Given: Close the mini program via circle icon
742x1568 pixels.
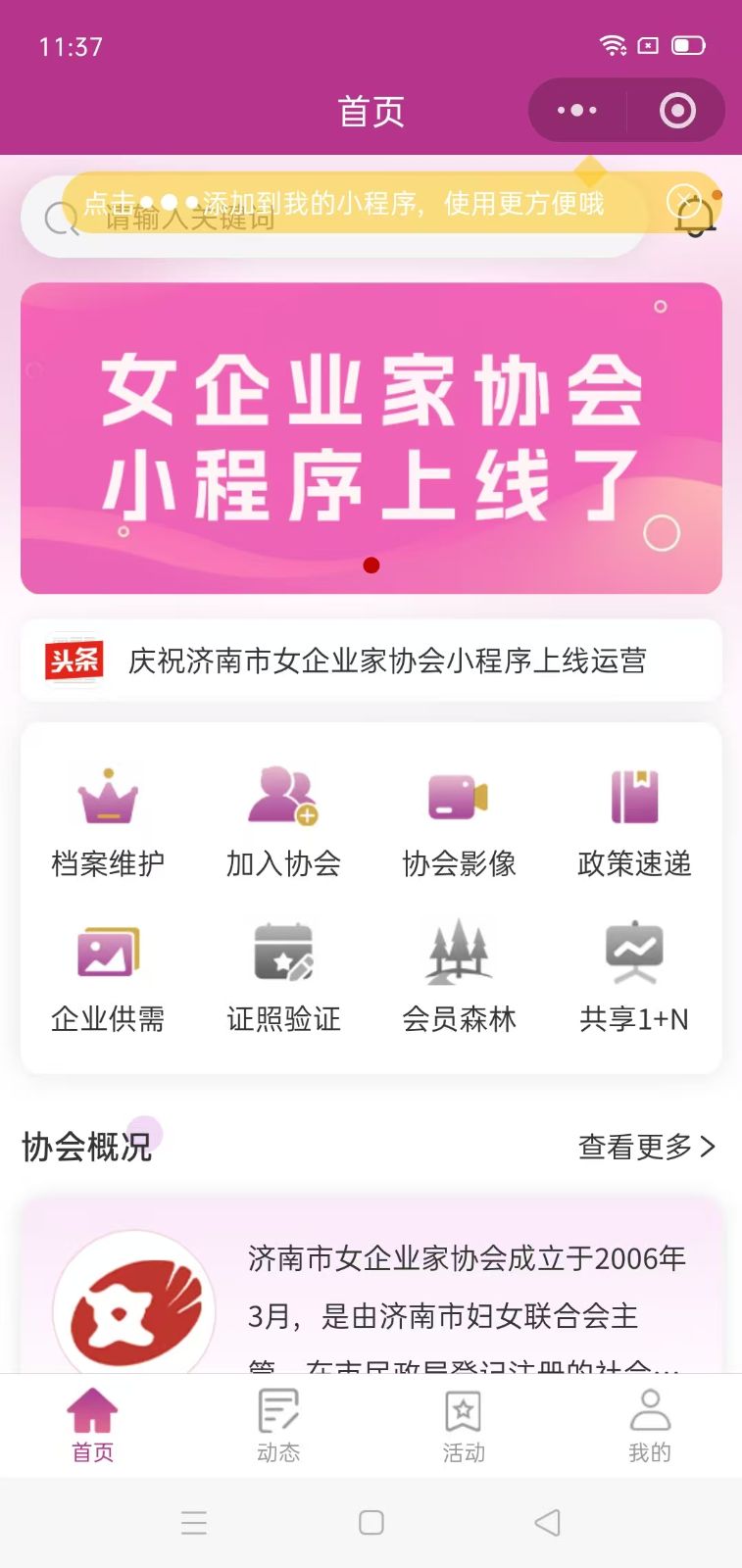Looking at the screenshot, I should (677, 111).
